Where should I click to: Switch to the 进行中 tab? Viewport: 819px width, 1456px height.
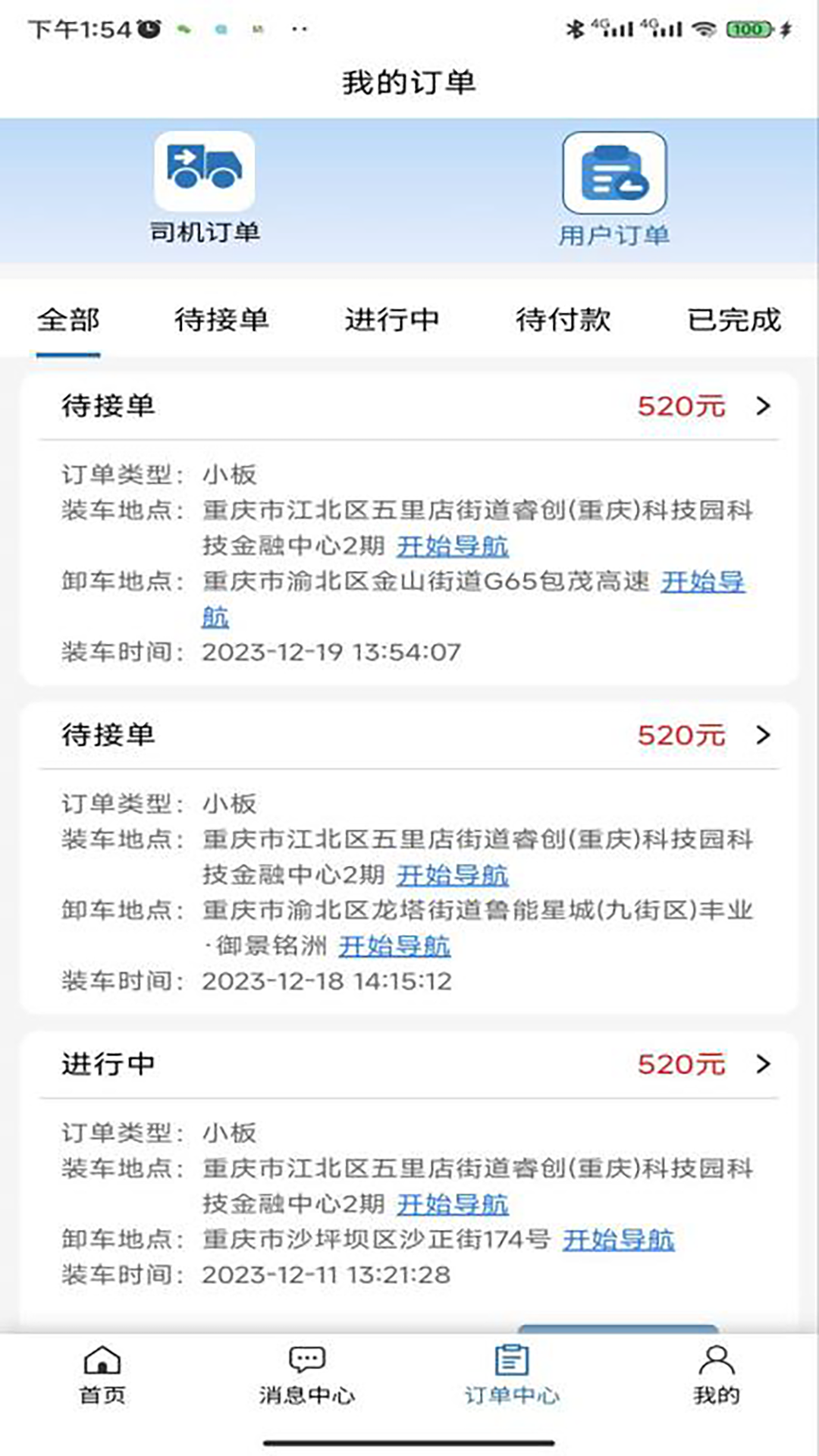coord(392,320)
